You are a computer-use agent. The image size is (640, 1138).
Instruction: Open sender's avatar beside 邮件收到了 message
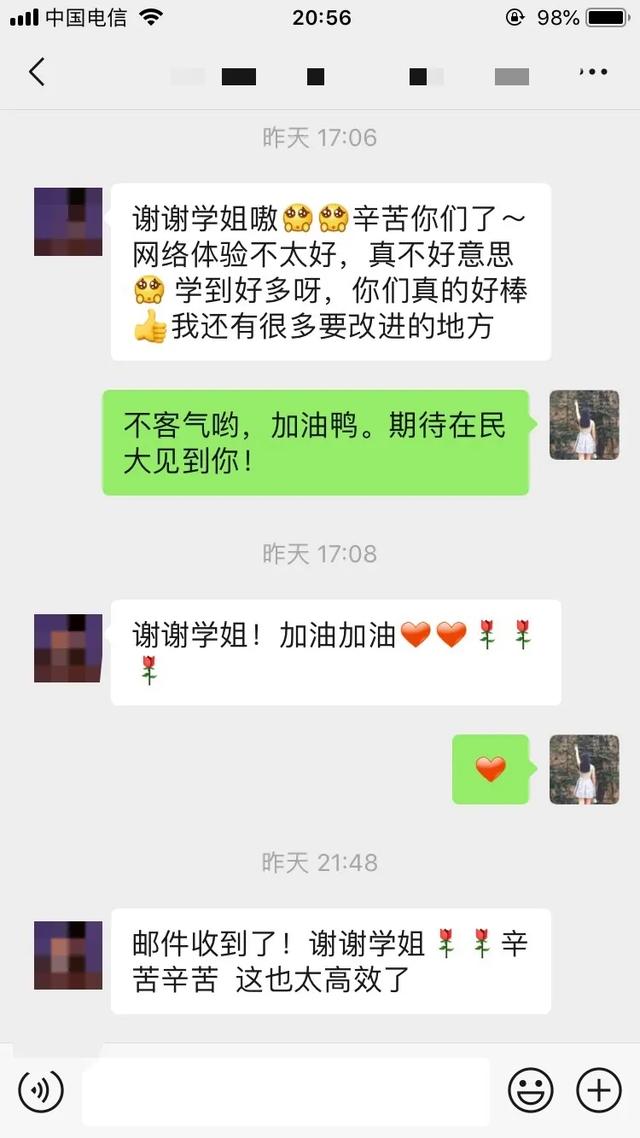[68, 956]
